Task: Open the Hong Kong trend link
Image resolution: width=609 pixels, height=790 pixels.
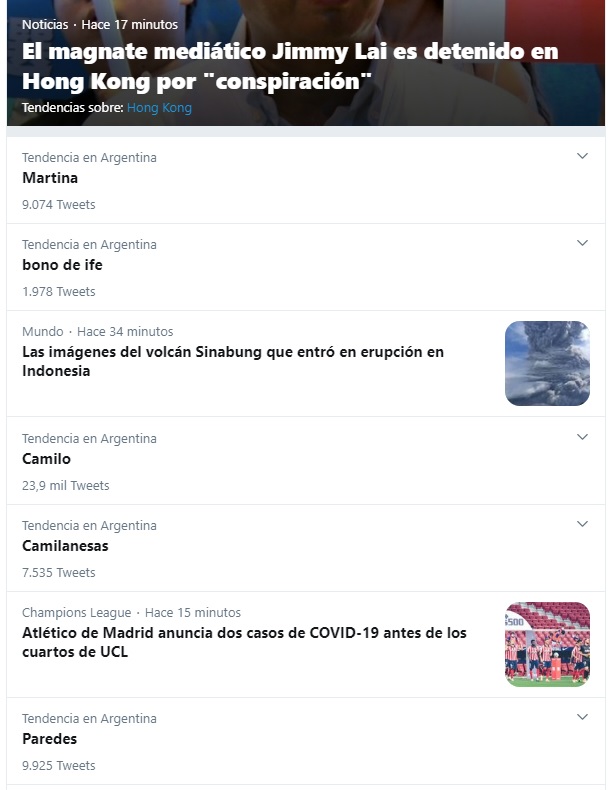Action: point(159,108)
